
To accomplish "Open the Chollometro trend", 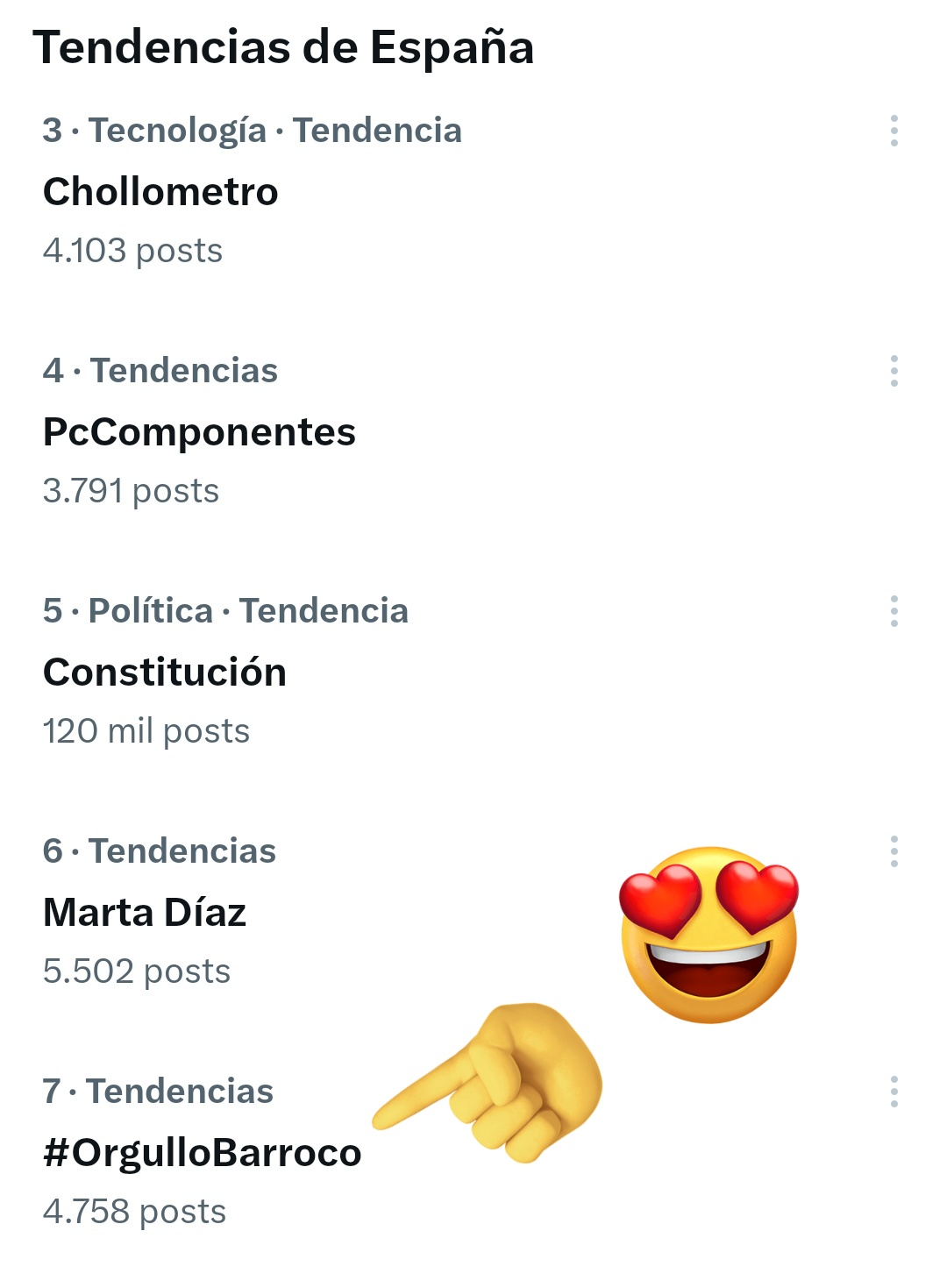I will click(161, 192).
